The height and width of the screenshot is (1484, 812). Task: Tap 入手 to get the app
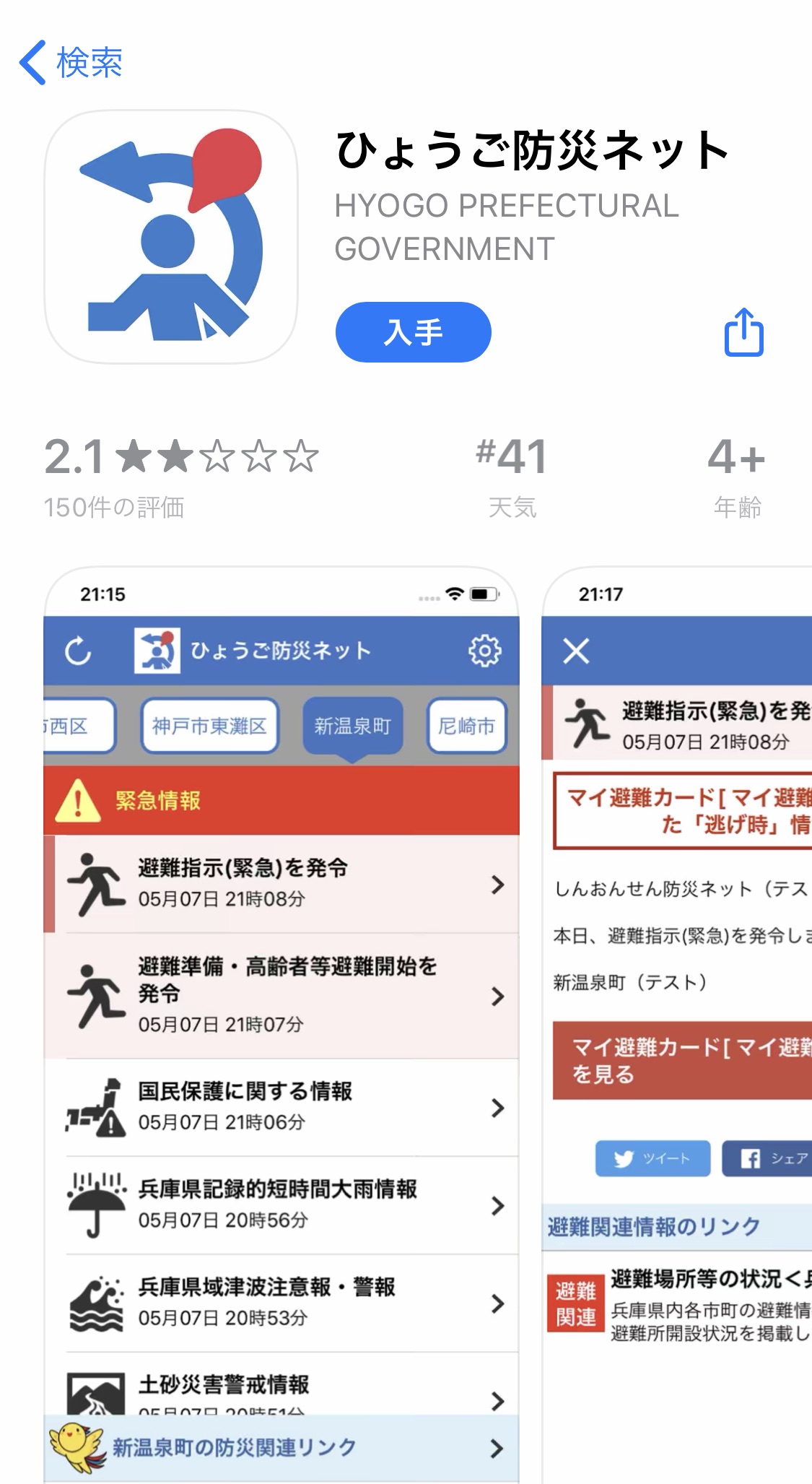click(x=413, y=332)
